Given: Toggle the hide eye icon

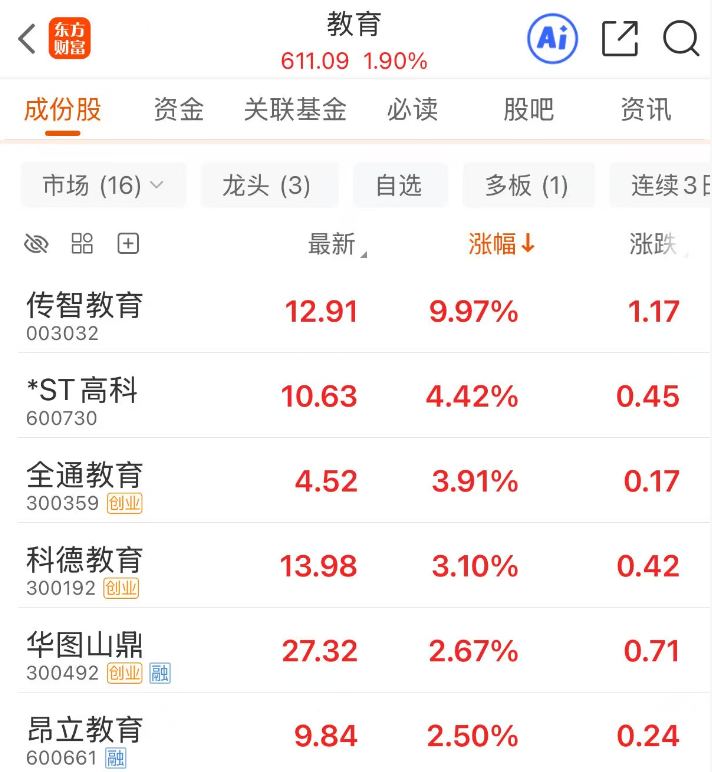Looking at the screenshot, I should pos(36,243).
